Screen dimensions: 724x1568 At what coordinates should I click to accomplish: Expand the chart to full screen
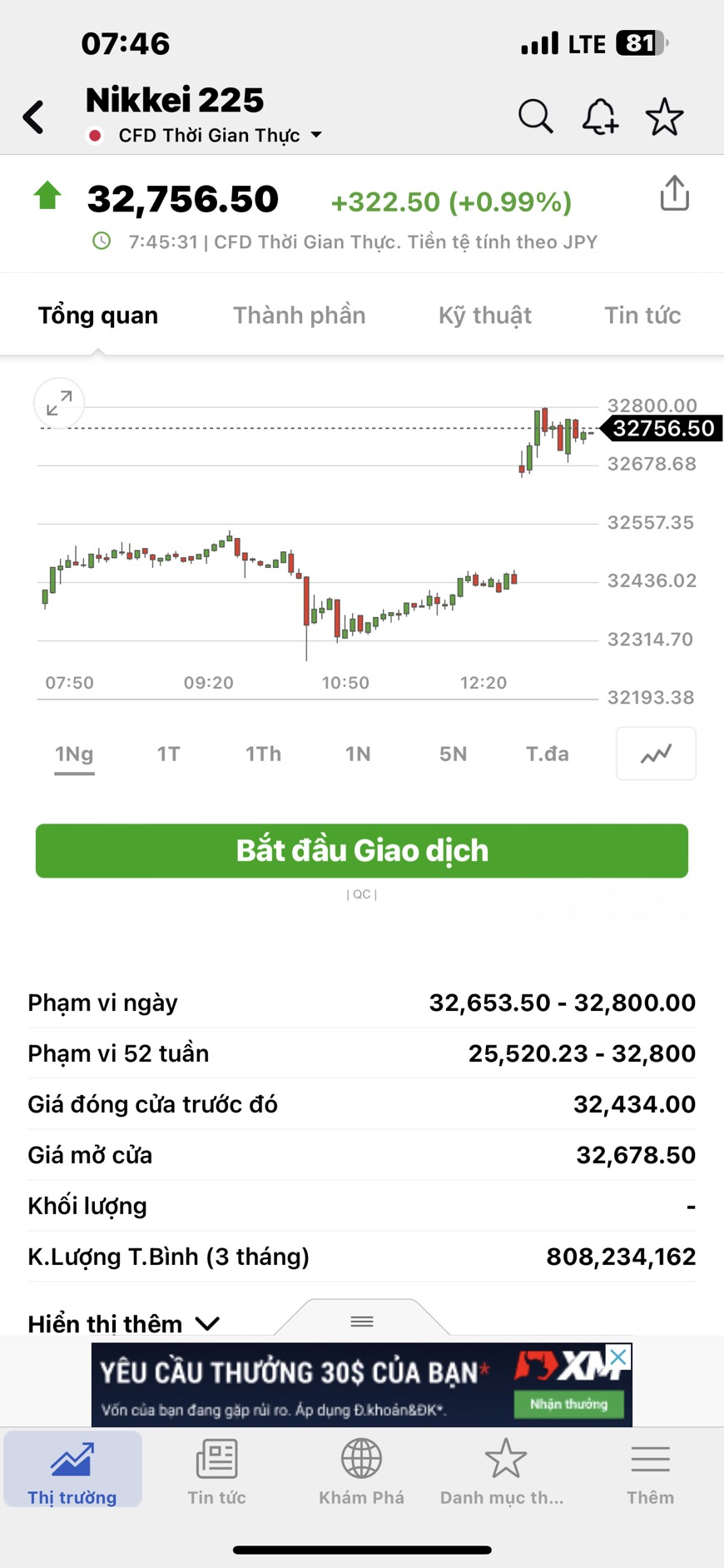[x=59, y=404]
